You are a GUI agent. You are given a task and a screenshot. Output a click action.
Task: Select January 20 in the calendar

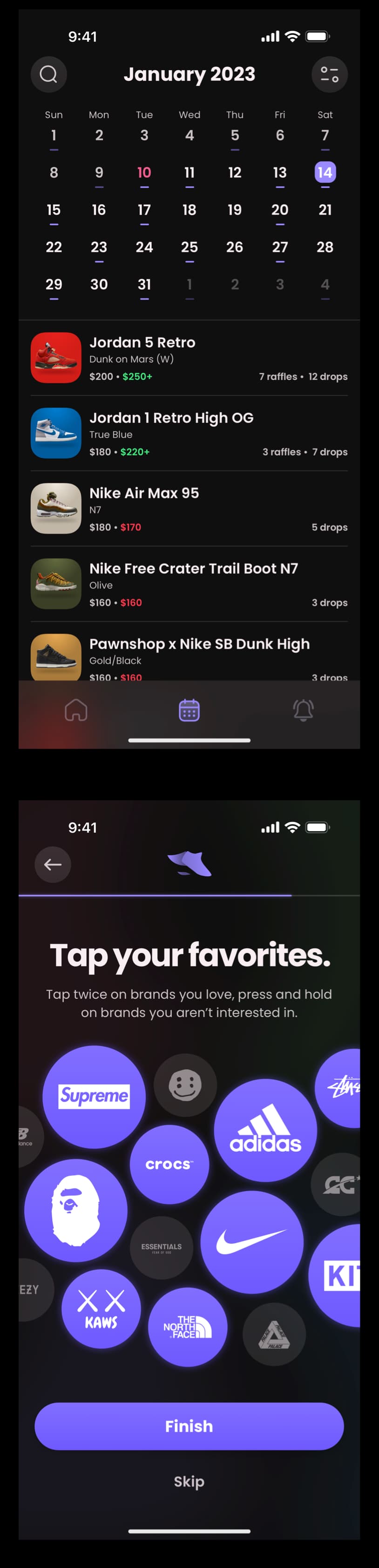[280, 210]
